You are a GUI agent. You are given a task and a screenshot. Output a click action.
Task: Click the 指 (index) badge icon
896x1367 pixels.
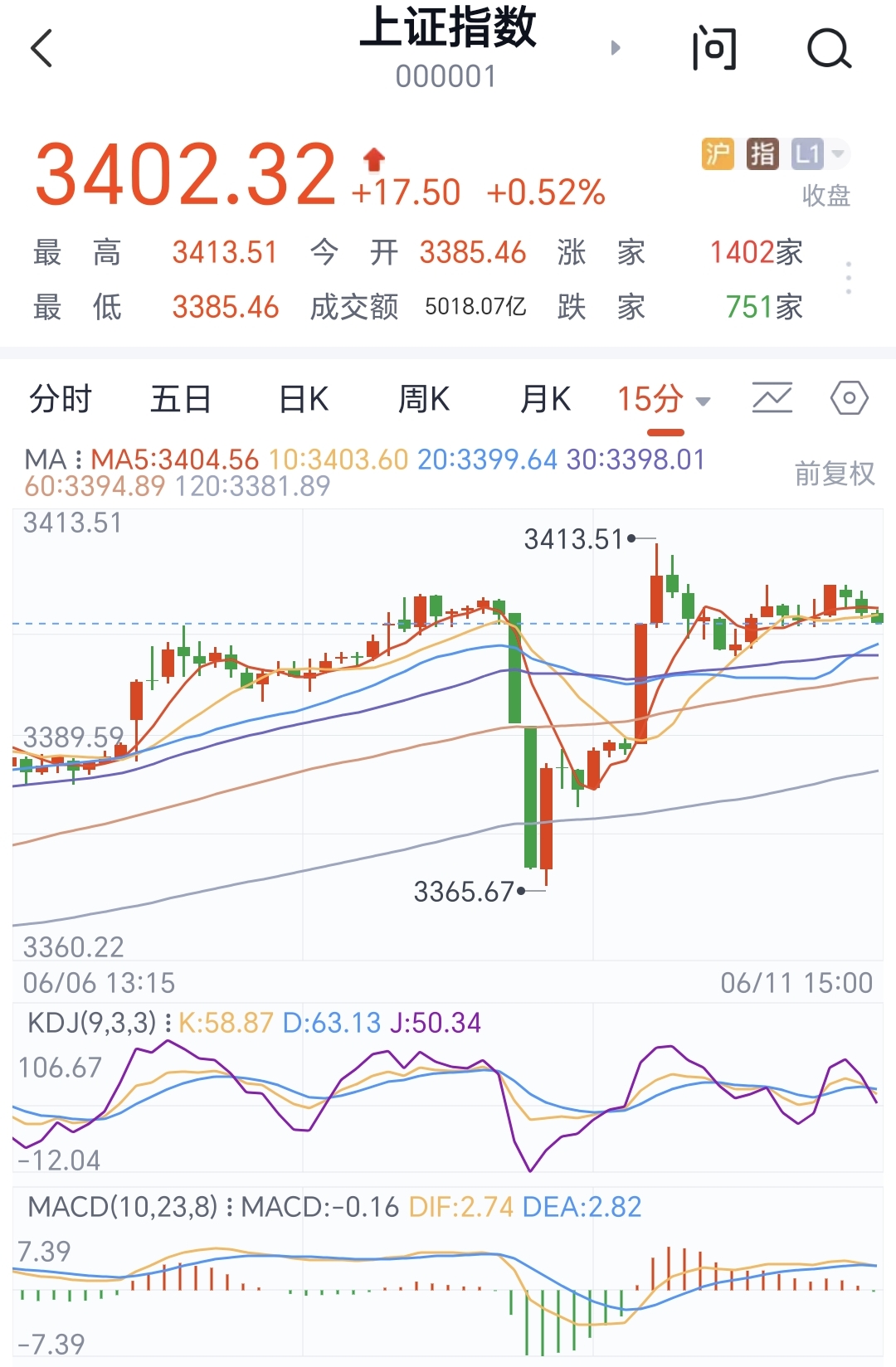point(764,153)
